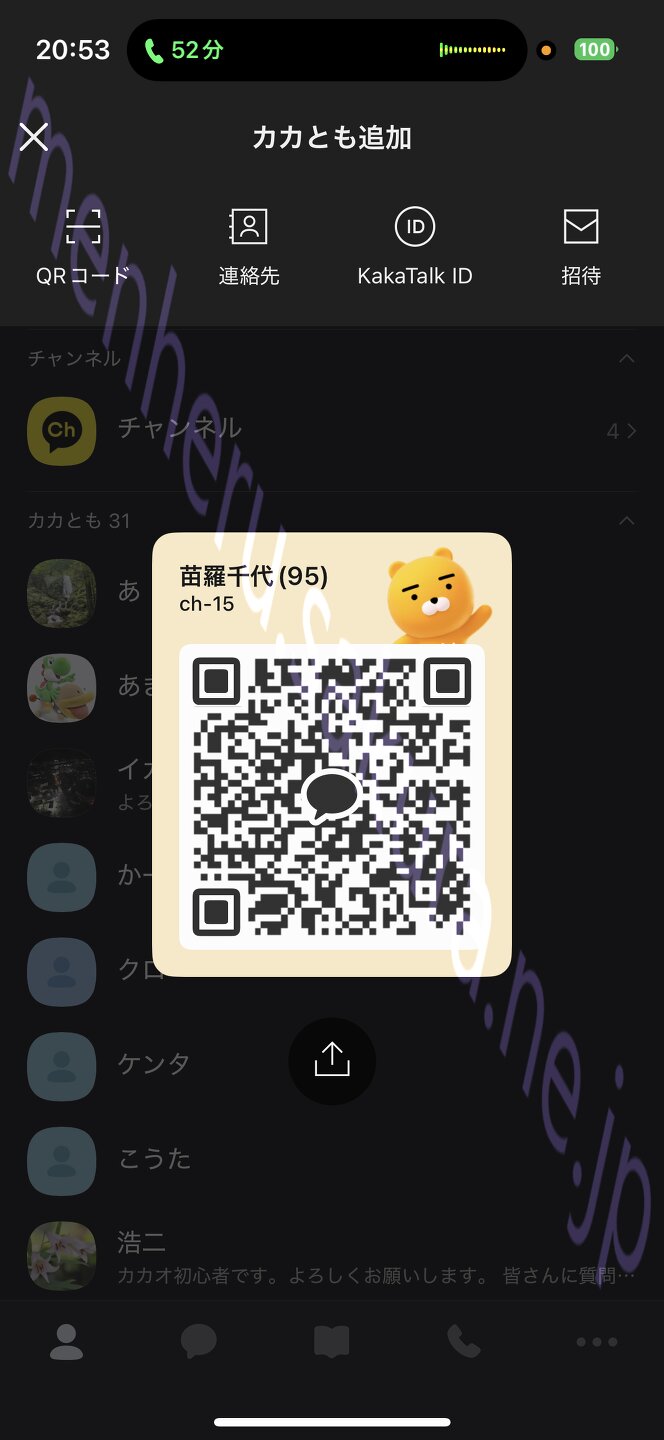
Task: Switch to the chats tab
Action: (199, 1342)
